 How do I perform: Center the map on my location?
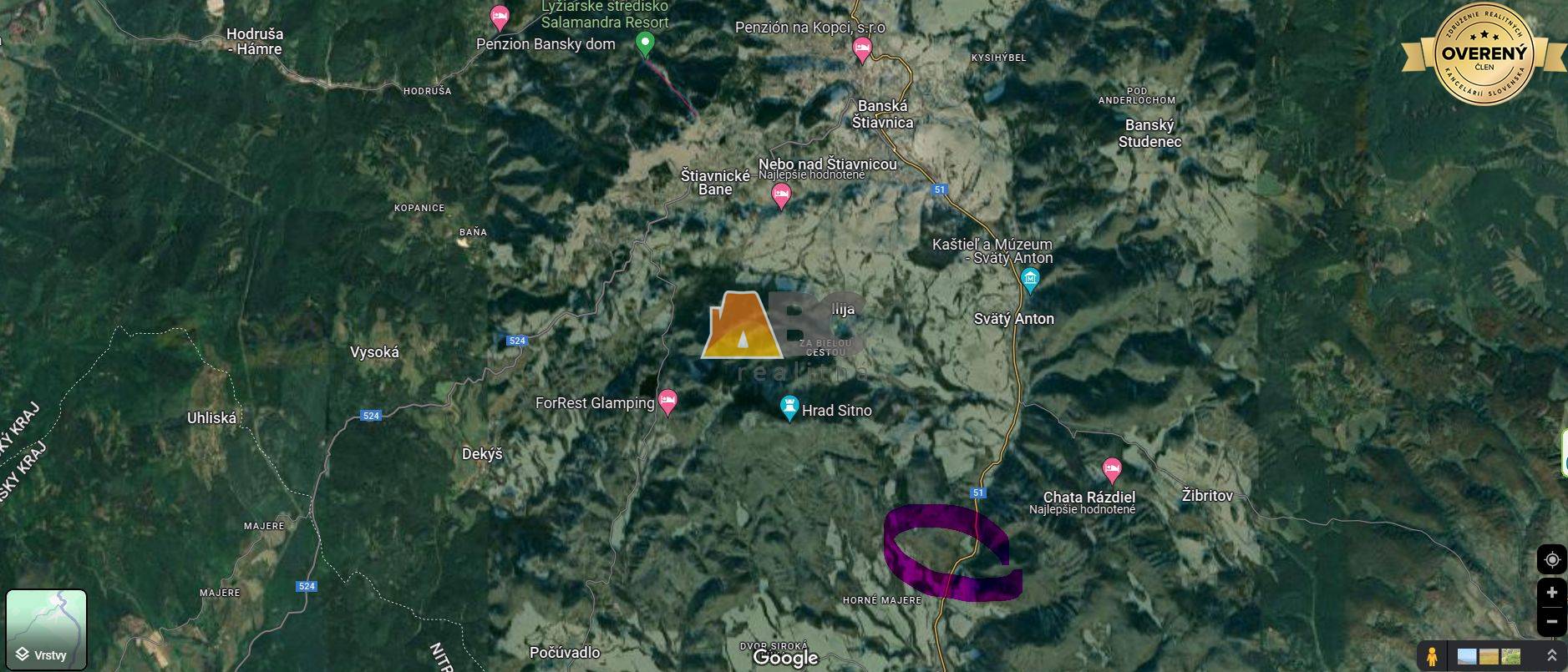click(1551, 559)
